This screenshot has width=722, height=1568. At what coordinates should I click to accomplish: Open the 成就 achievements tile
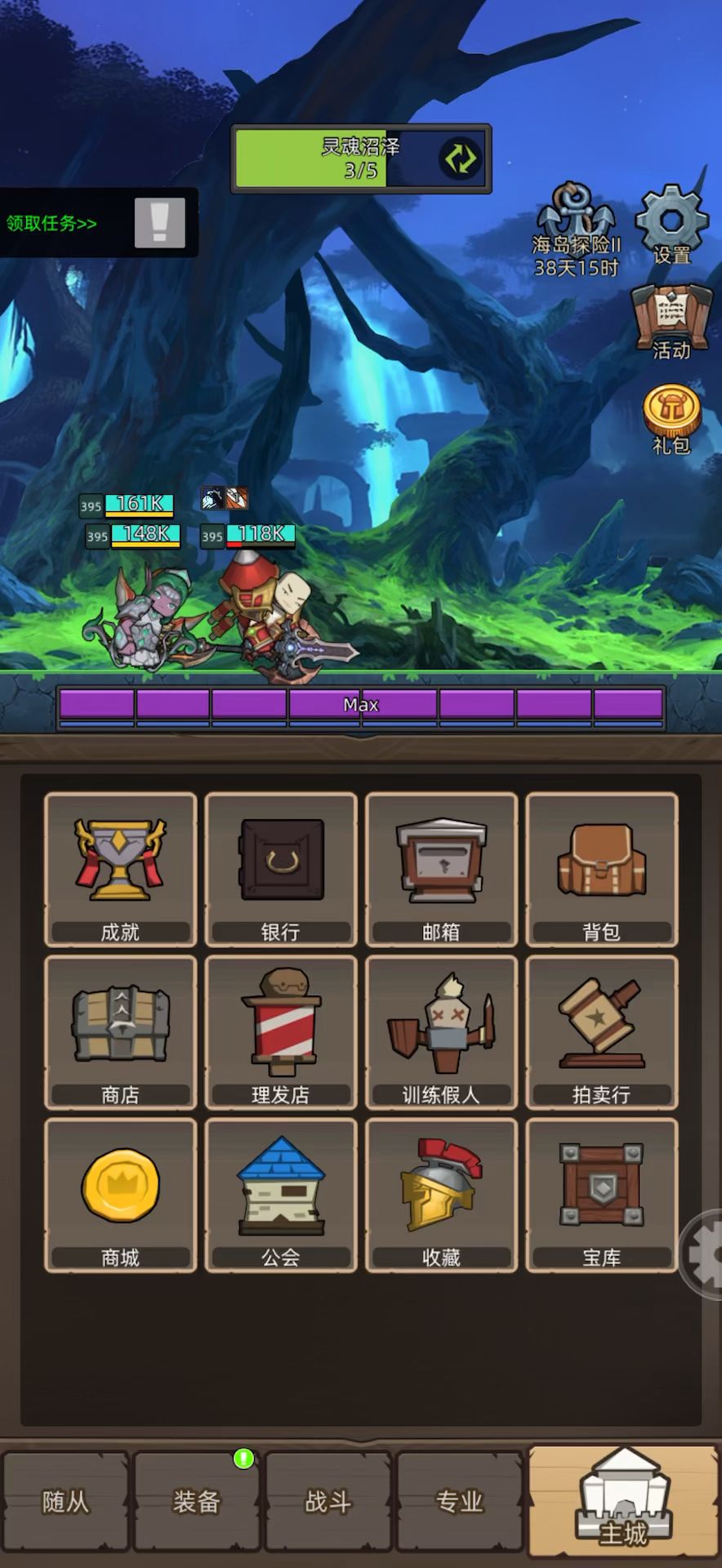121,870
